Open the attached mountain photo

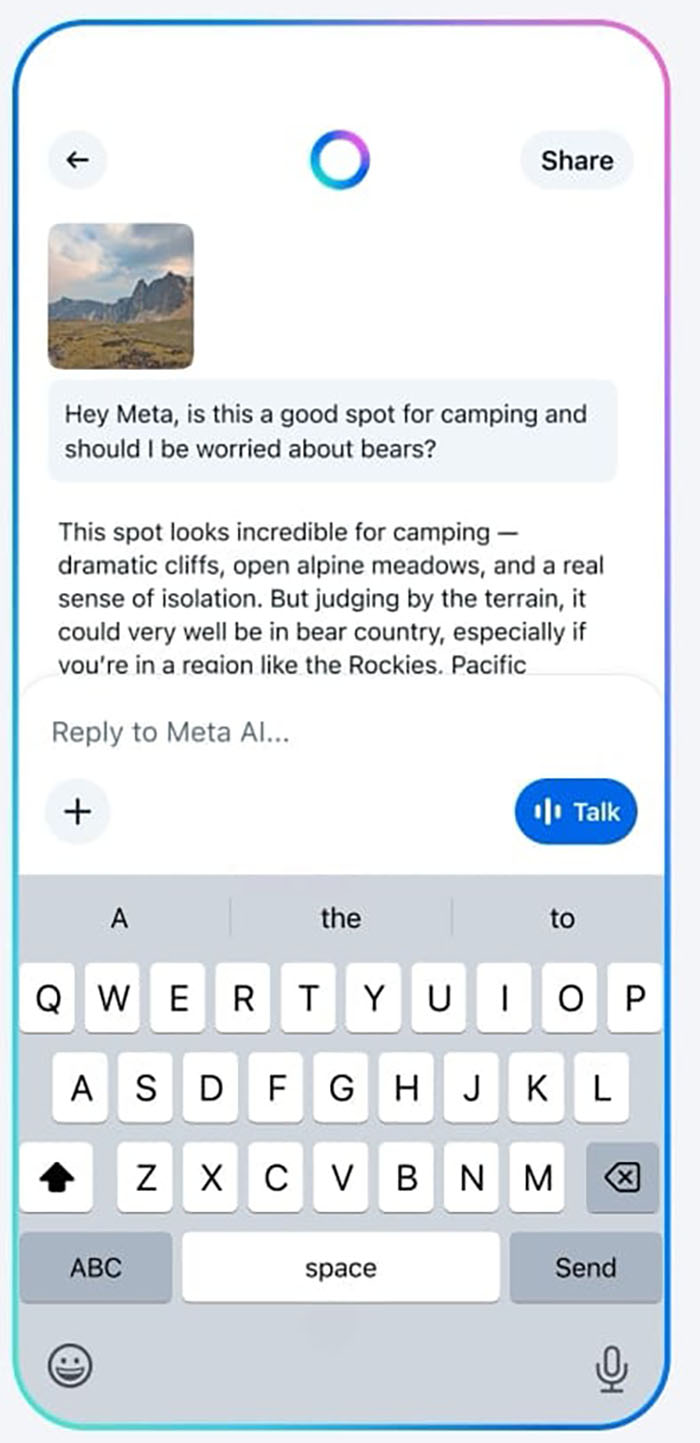click(121, 296)
